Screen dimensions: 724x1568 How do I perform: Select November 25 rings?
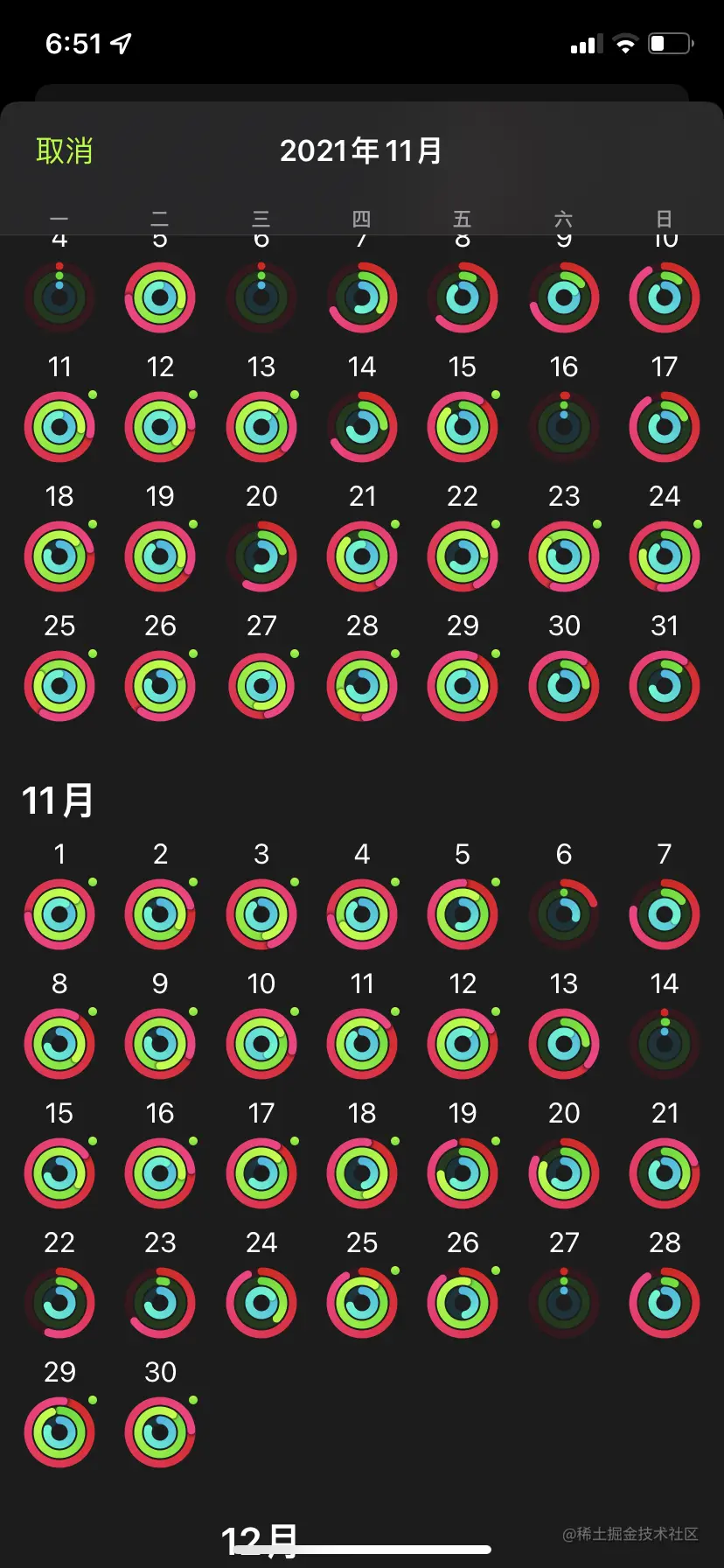[x=362, y=1302]
